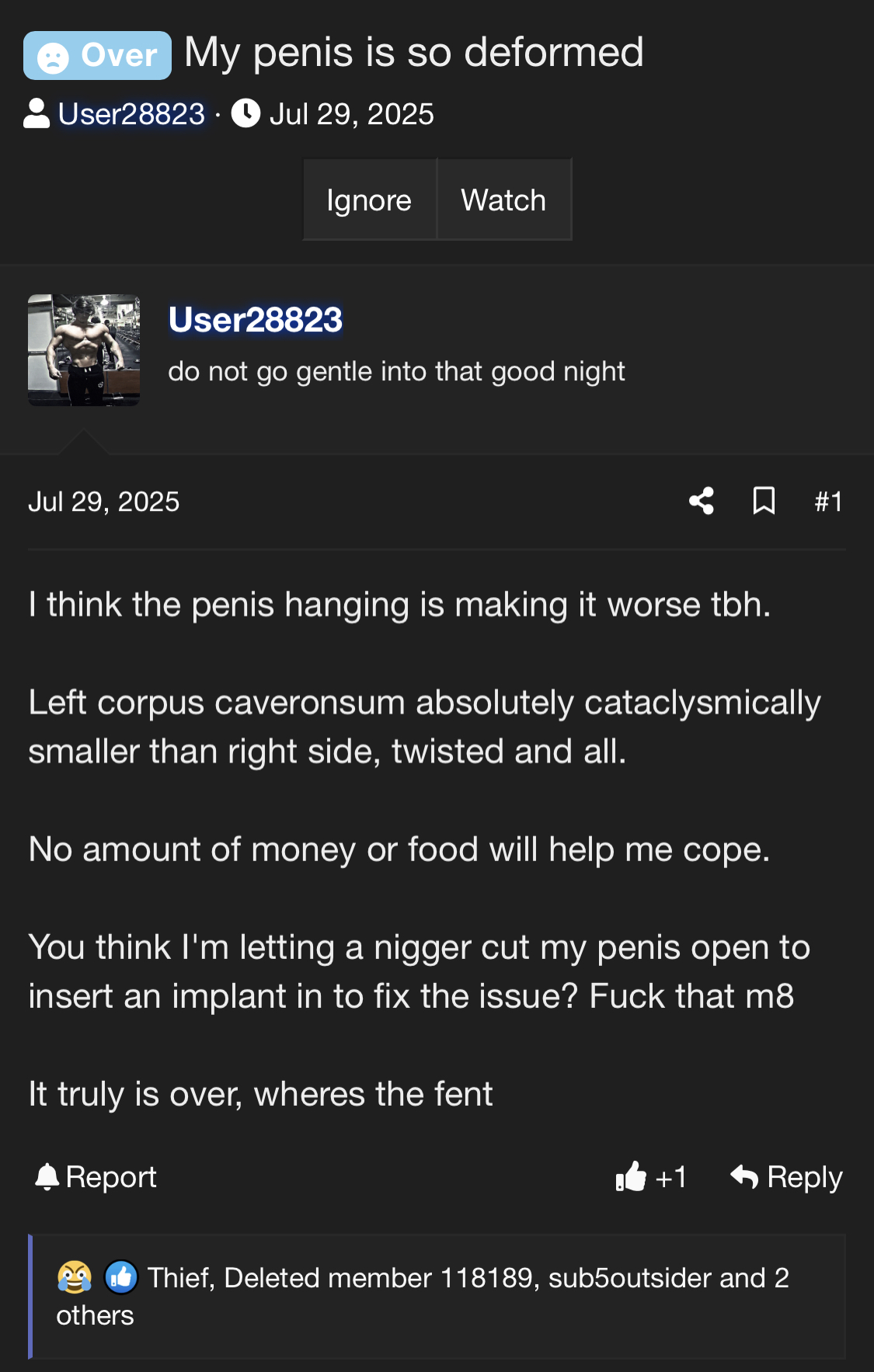The height and width of the screenshot is (1372, 874).
Task: Open the #1 post permalink
Action: 828,502
